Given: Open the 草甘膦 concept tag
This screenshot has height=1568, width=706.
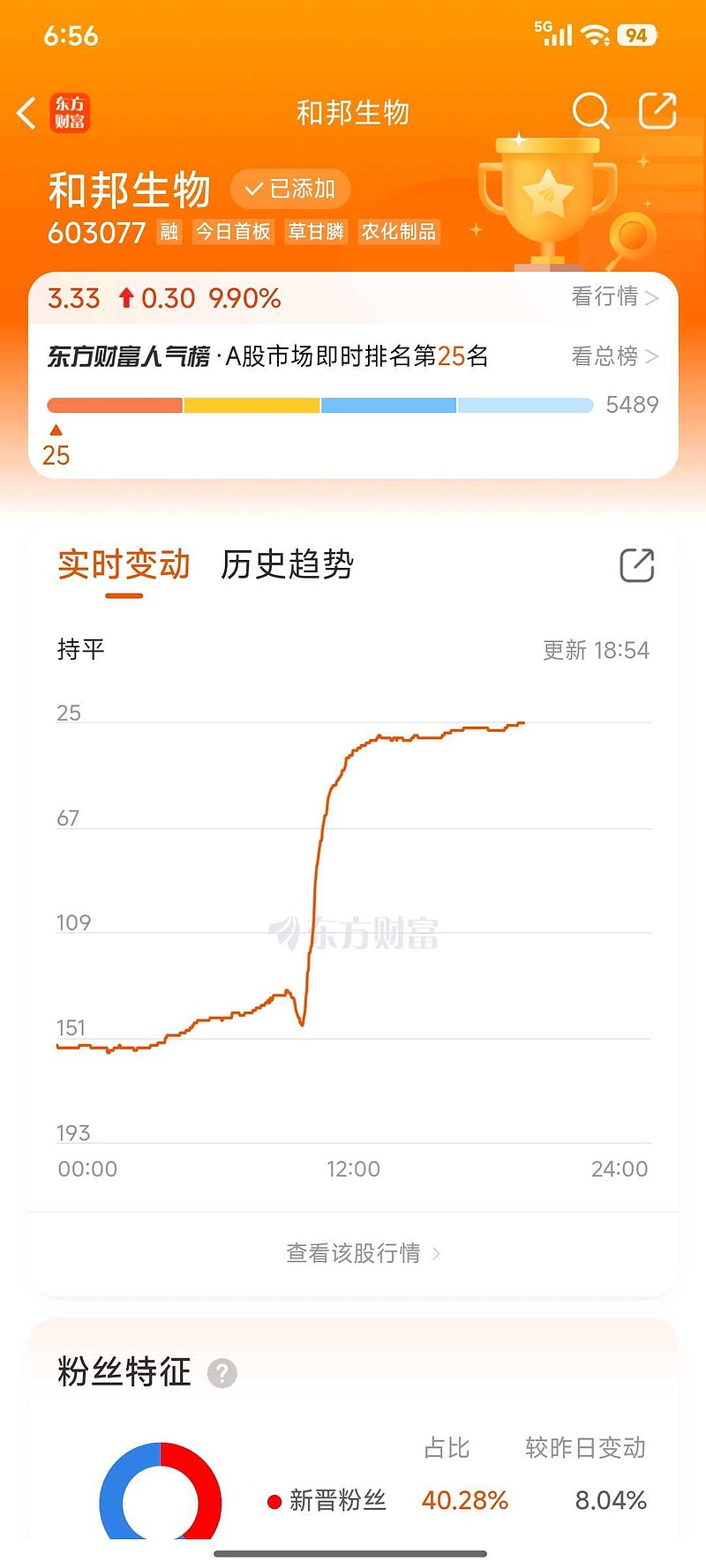Looking at the screenshot, I should point(315,232).
